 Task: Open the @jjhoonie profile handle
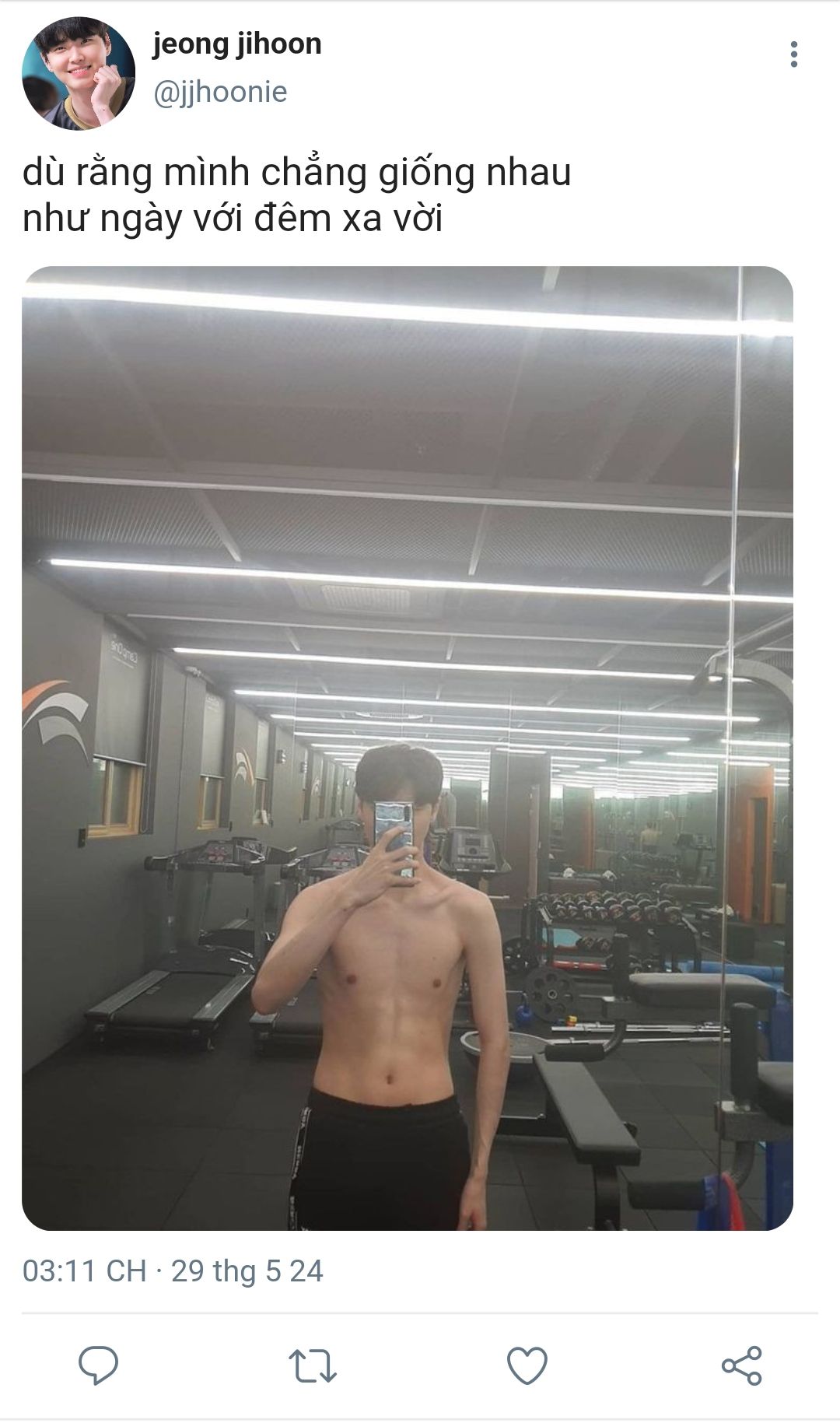[x=220, y=92]
